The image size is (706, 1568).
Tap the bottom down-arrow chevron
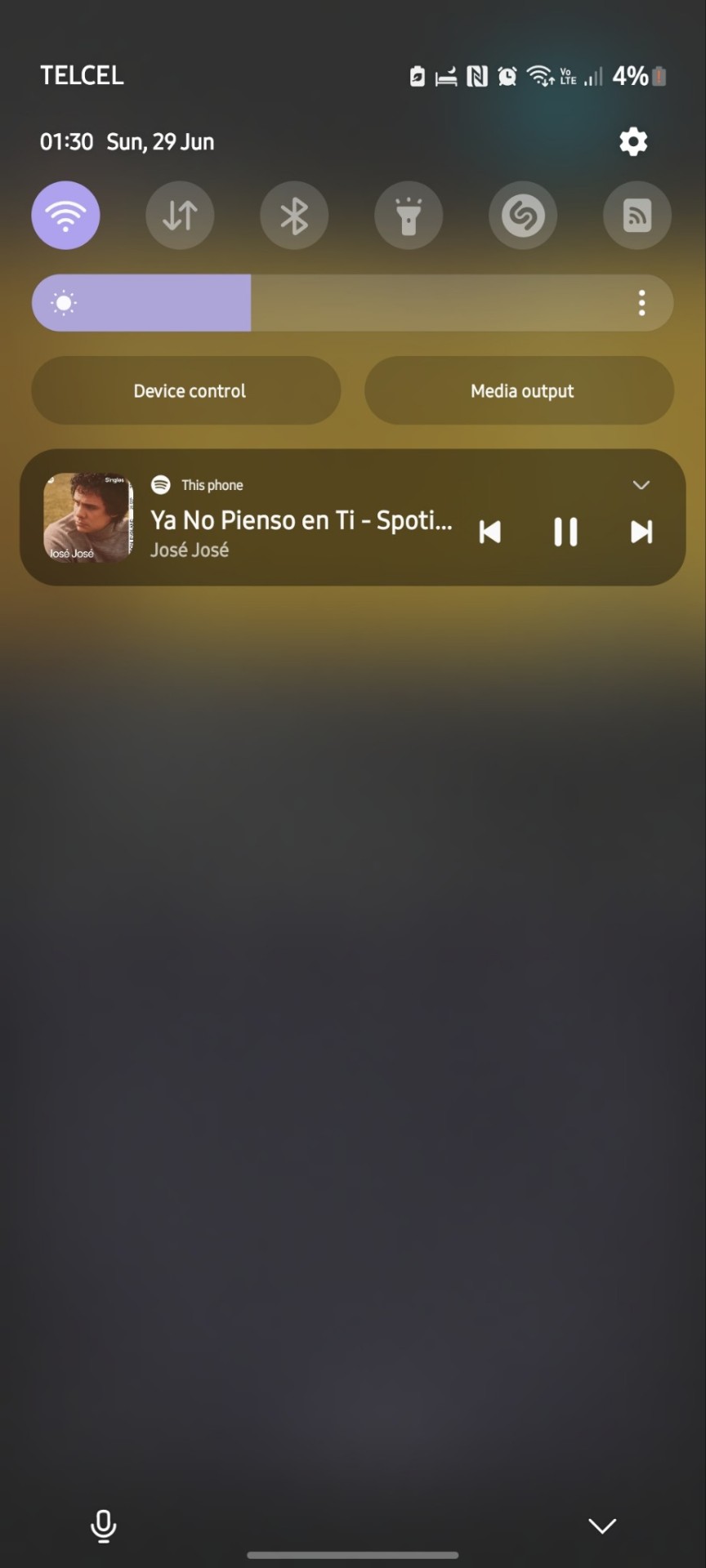coord(602,1526)
